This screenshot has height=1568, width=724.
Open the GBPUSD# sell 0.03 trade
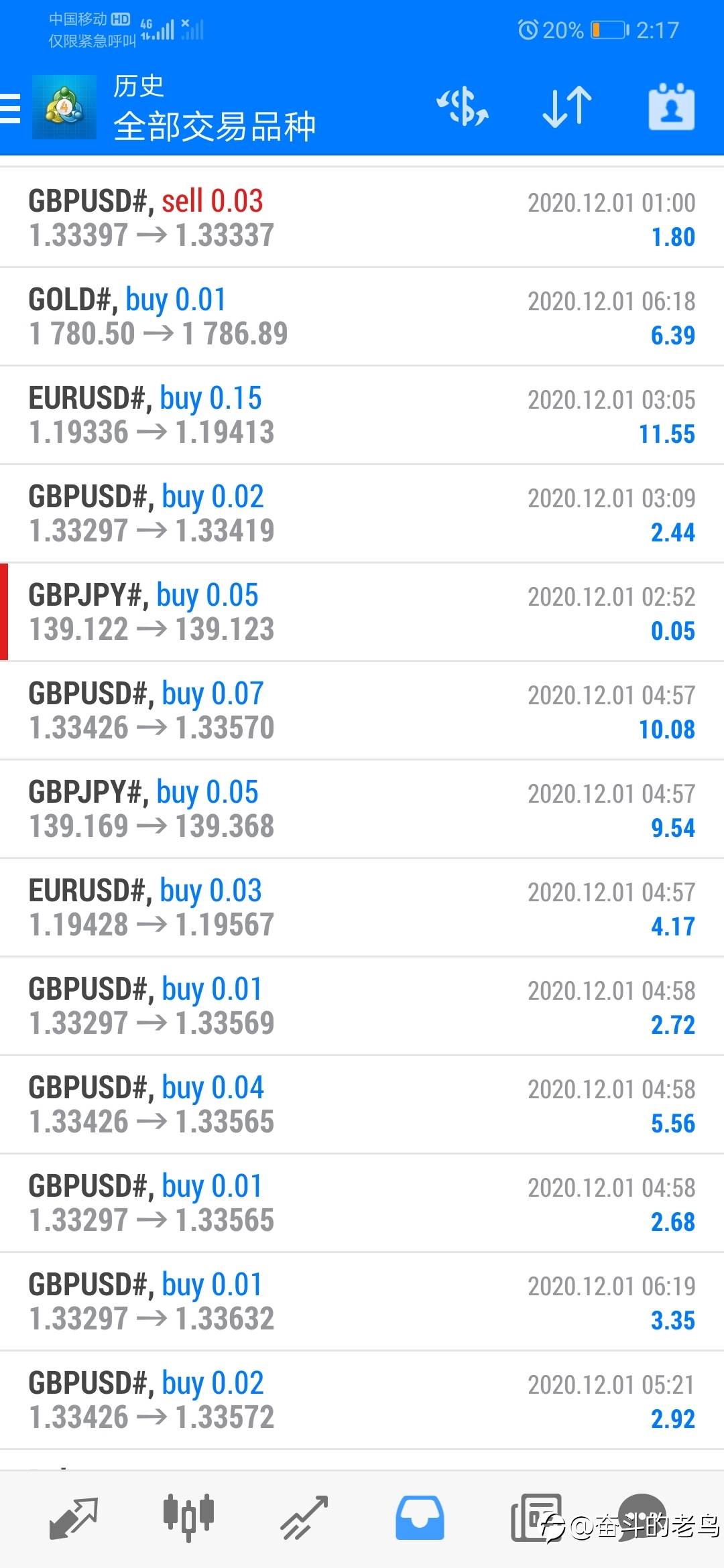[x=362, y=218]
